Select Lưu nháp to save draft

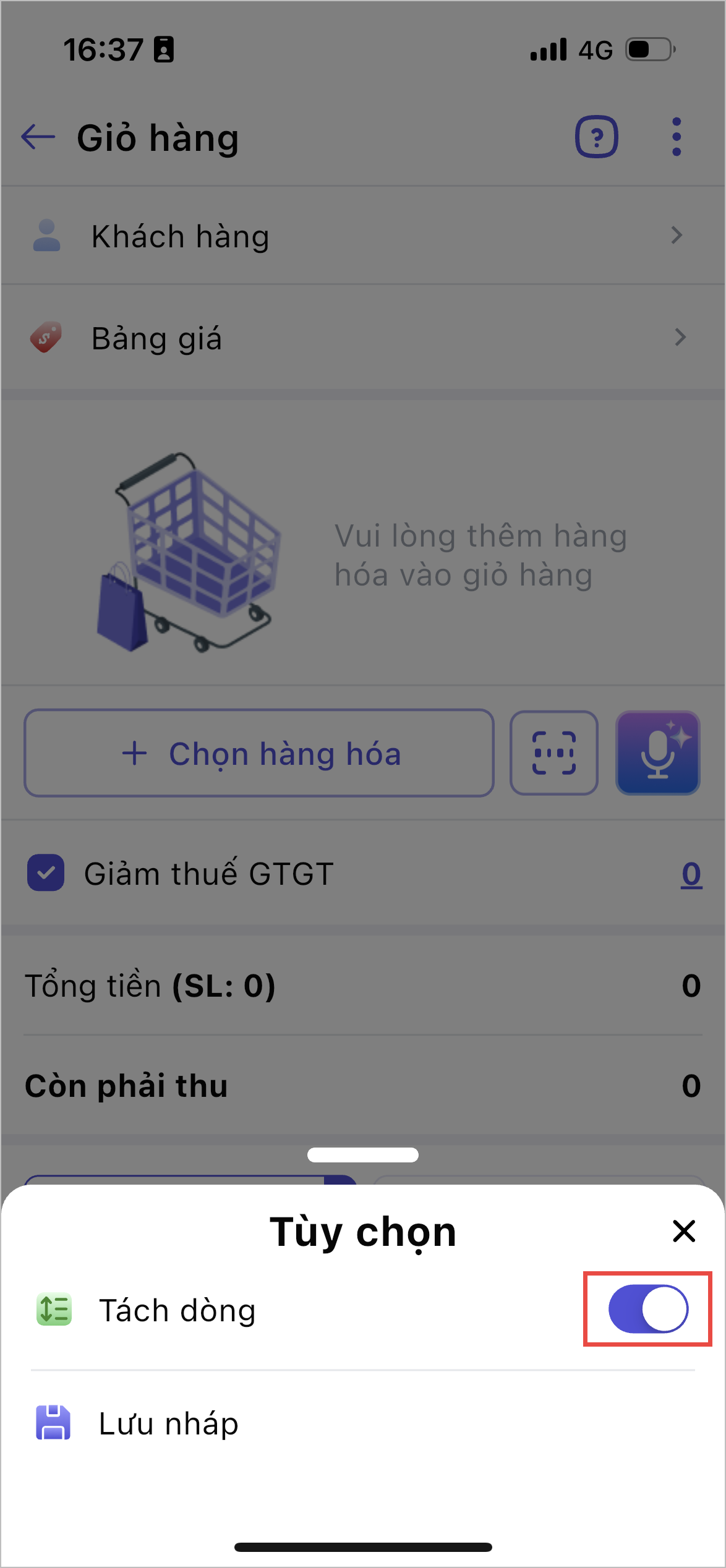[x=168, y=1423]
